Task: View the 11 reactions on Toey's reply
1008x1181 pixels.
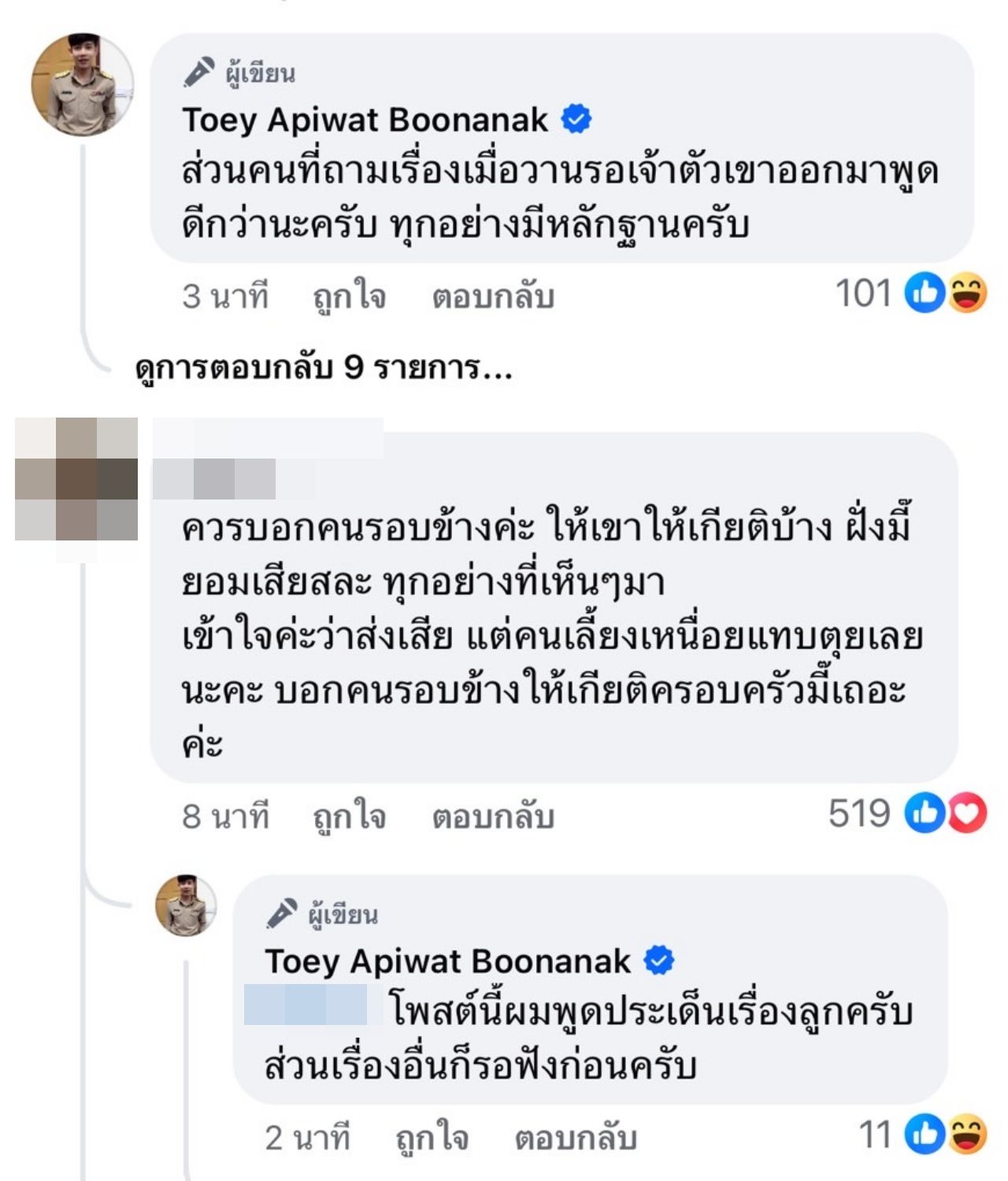Action: coord(921,1135)
